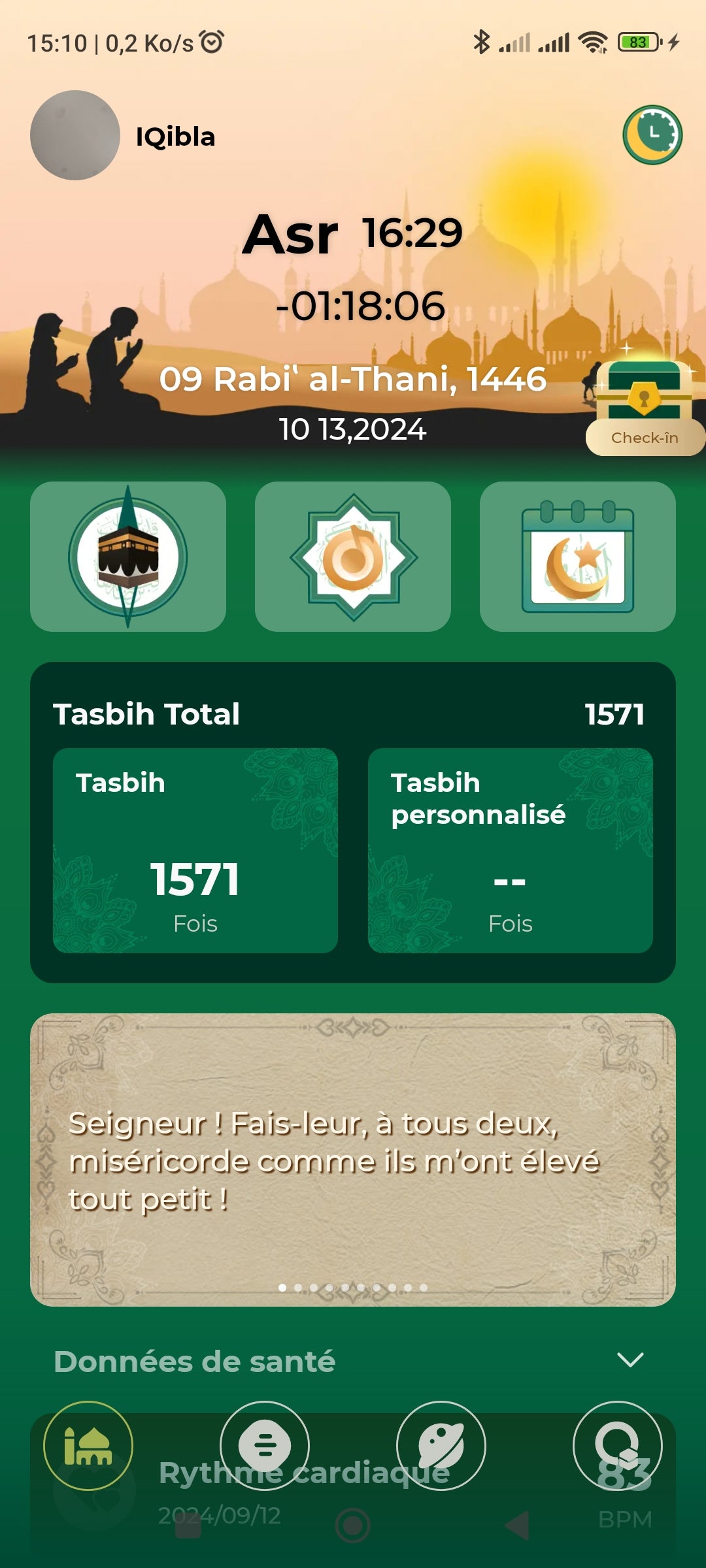The width and height of the screenshot is (706, 1568).
Task: Open the Tasbih card showing 1571 Fois
Action: tap(195, 850)
